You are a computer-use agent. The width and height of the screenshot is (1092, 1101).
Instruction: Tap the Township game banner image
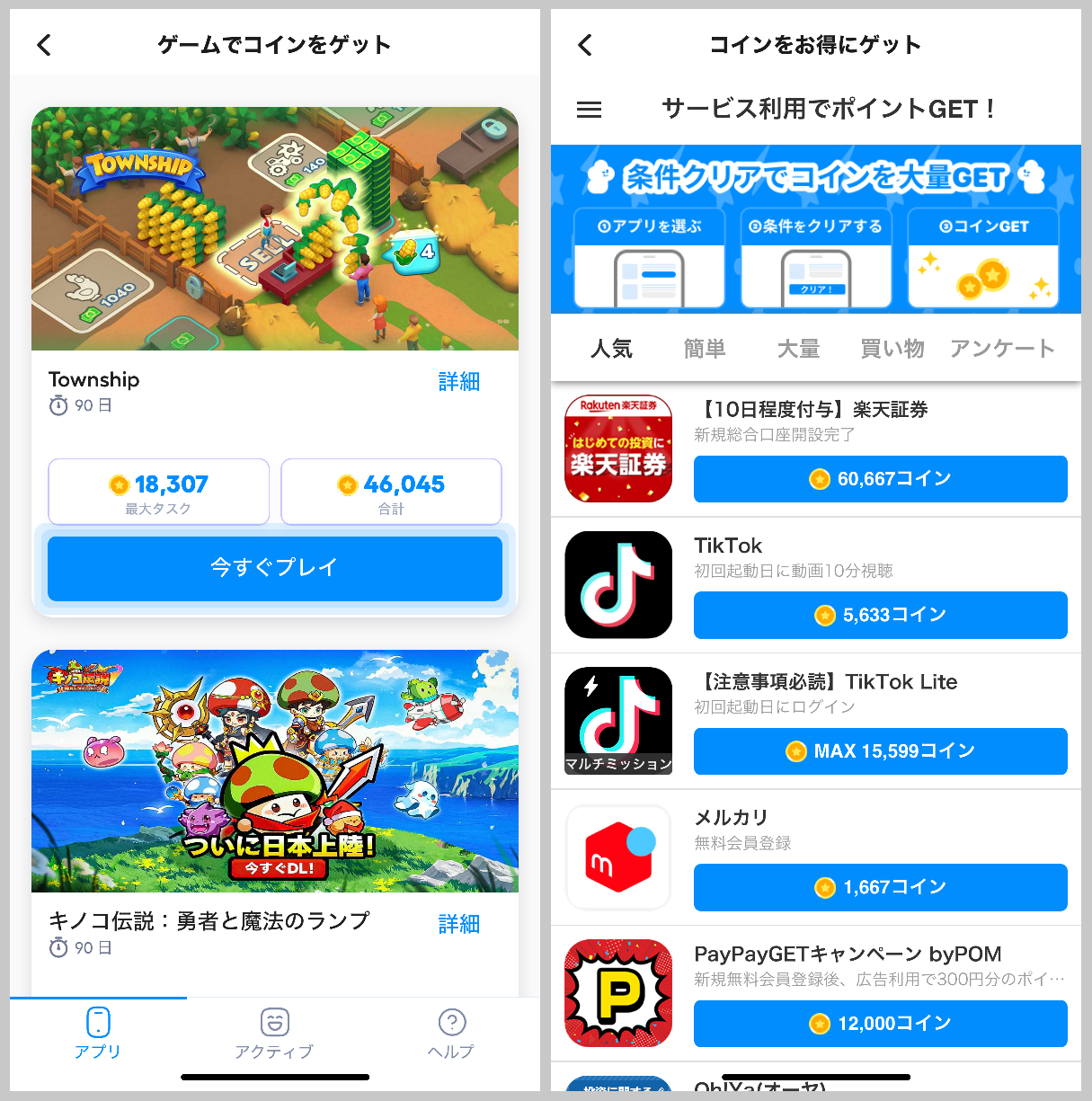(274, 229)
